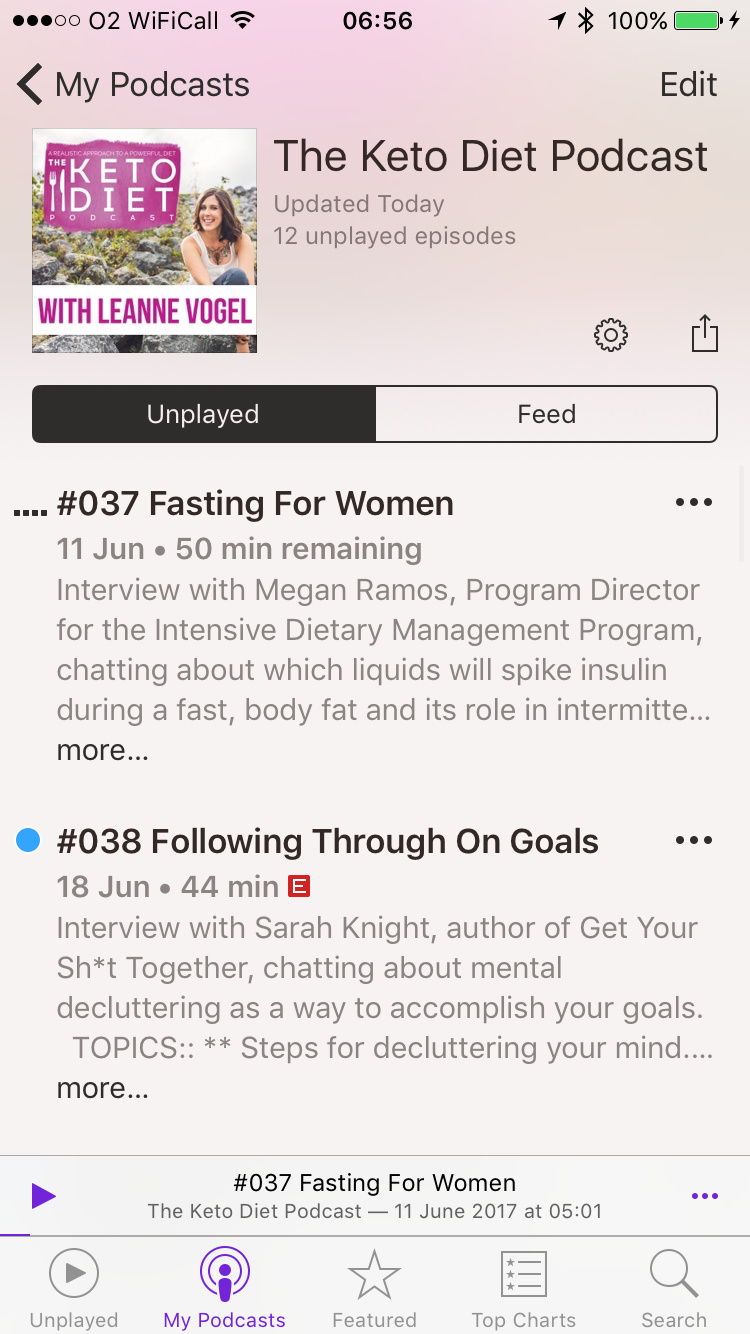The height and width of the screenshot is (1334, 750).
Task: Open podcast settings gear icon
Action: [611, 335]
